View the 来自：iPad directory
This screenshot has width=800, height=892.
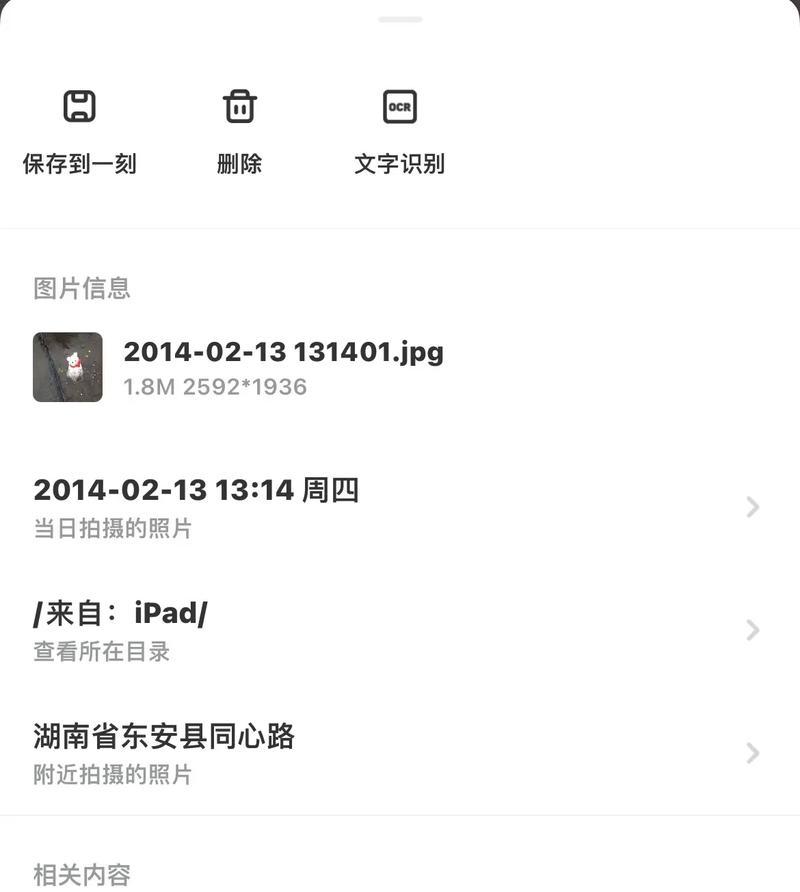point(398,630)
